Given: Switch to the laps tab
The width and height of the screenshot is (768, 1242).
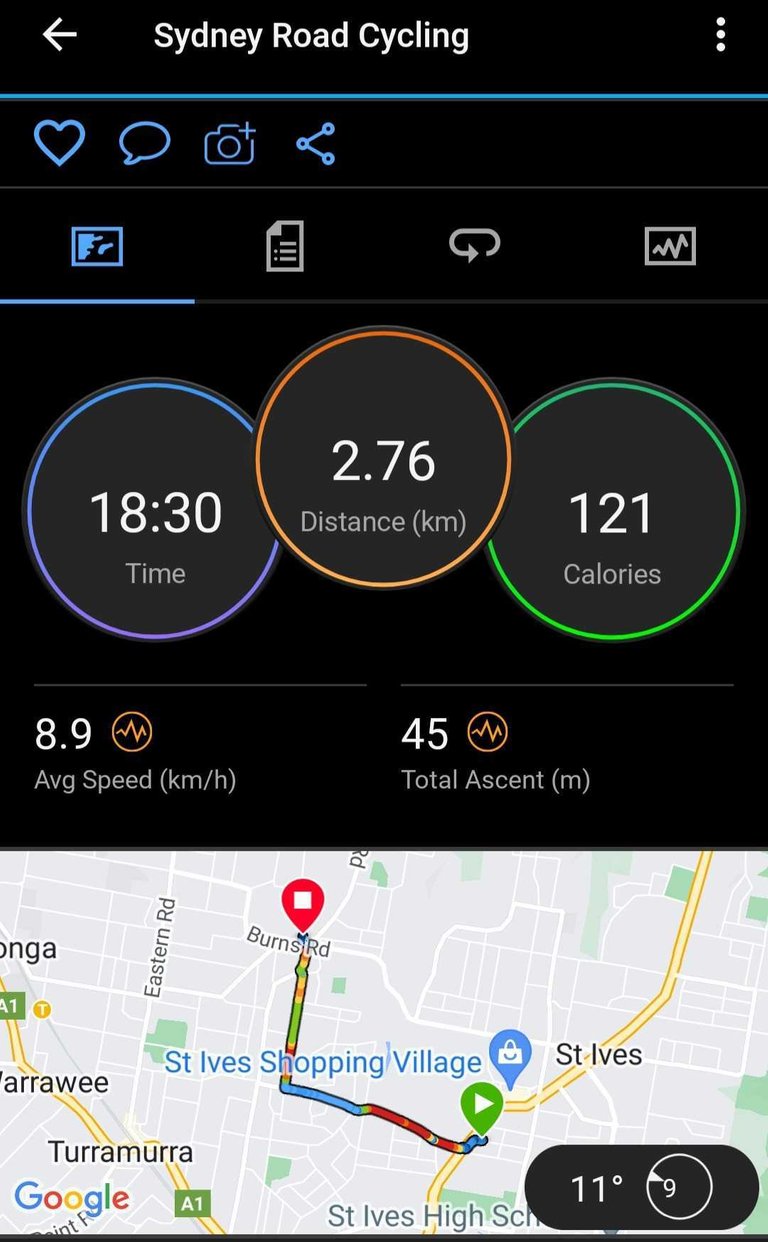Looking at the screenshot, I should 474,246.
